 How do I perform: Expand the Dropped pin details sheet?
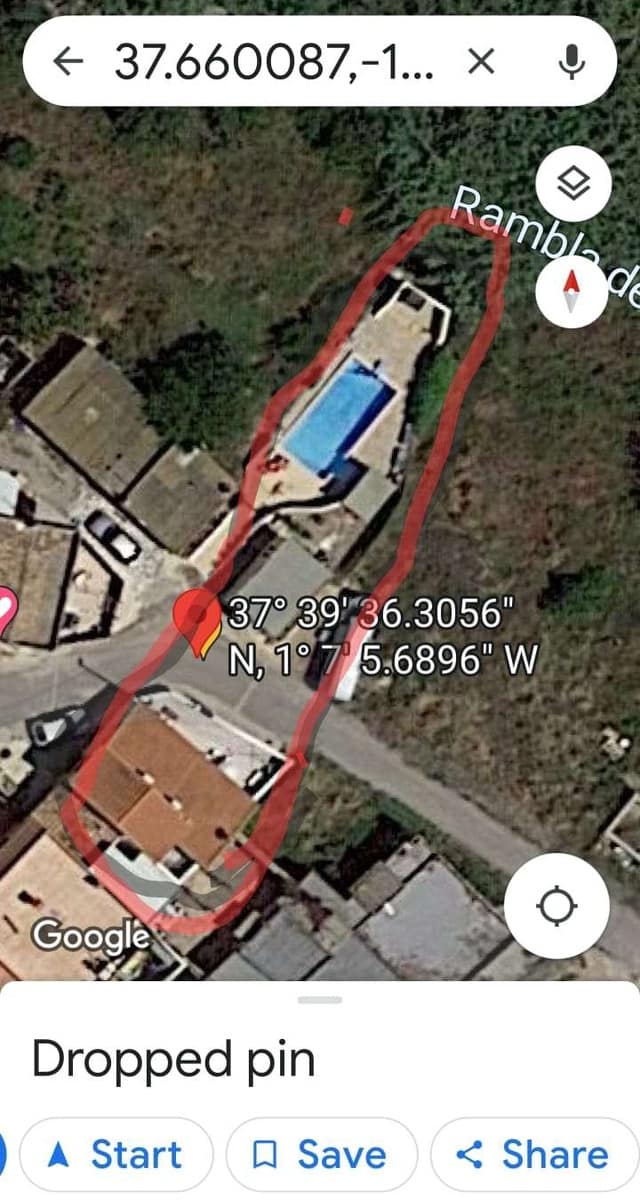point(320,1000)
